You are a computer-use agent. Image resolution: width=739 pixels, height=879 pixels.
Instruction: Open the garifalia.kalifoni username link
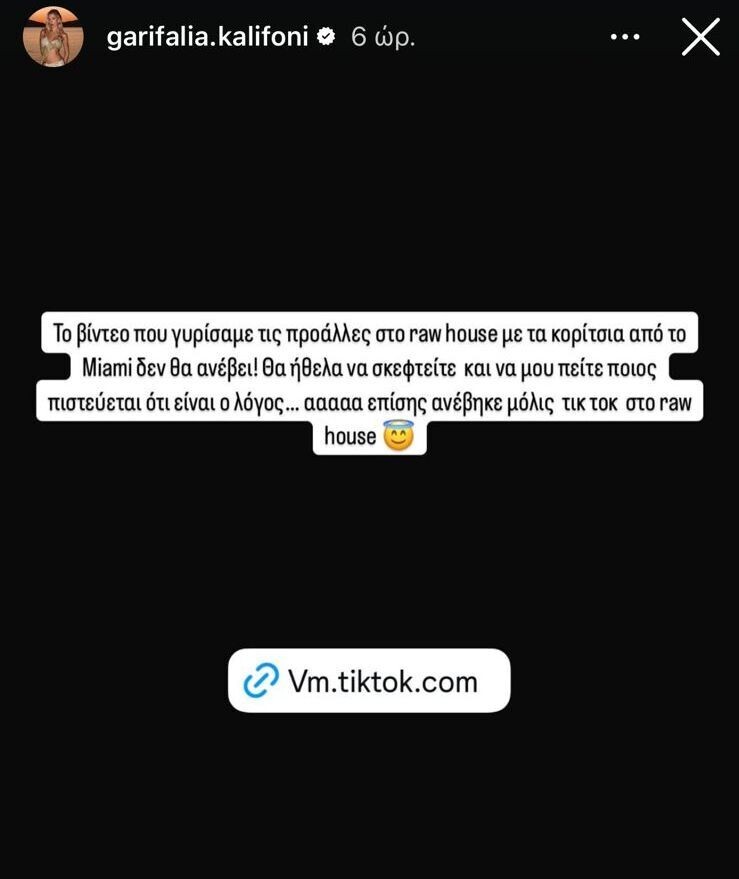pyautogui.click(x=207, y=38)
